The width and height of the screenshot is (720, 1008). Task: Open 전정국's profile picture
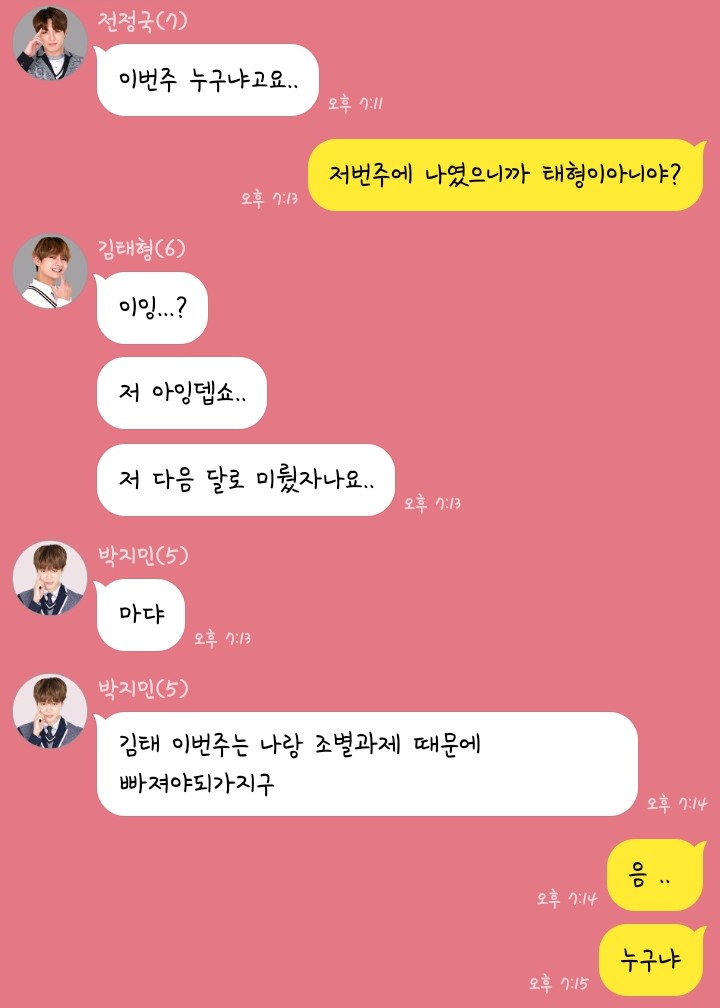[x=49, y=41]
